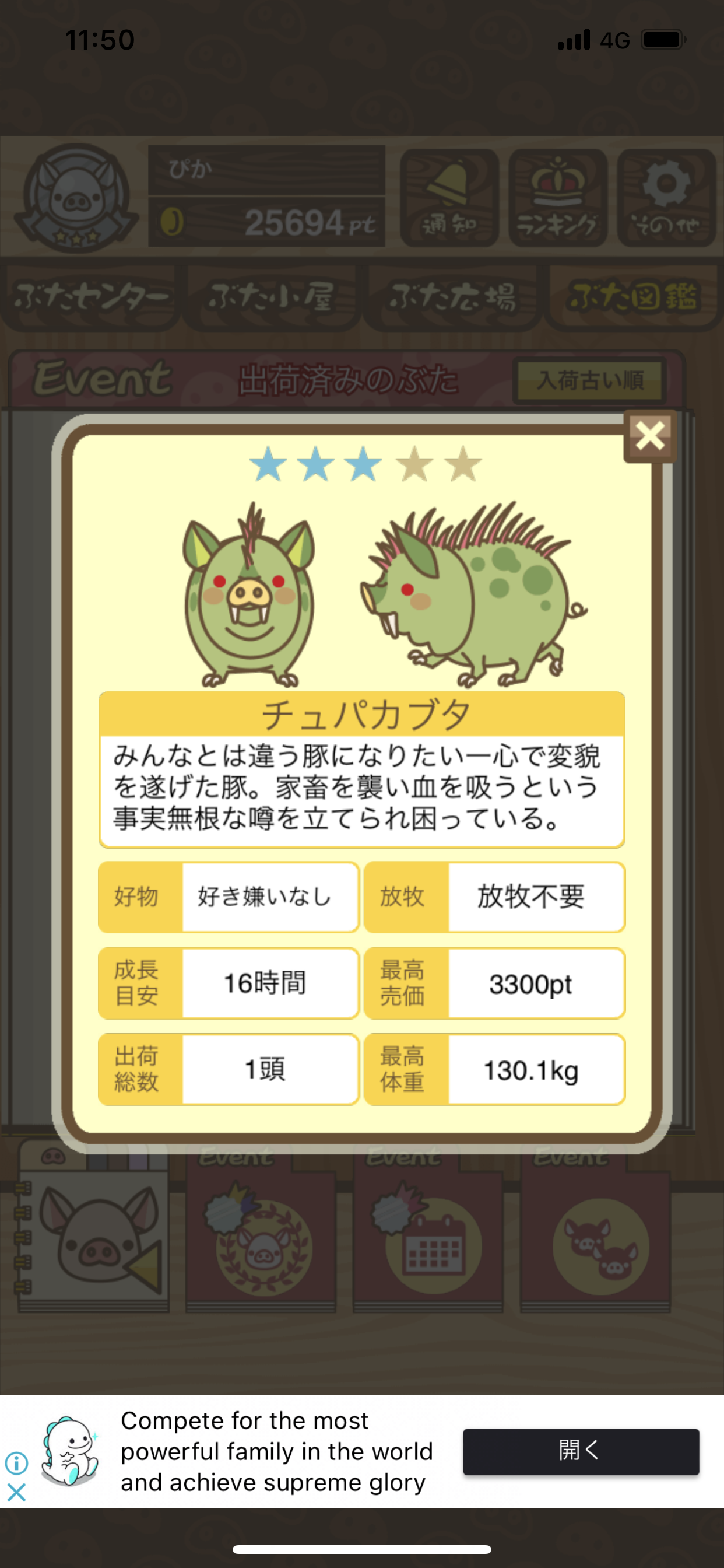Open the 通知 notifications bell

click(x=449, y=198)
